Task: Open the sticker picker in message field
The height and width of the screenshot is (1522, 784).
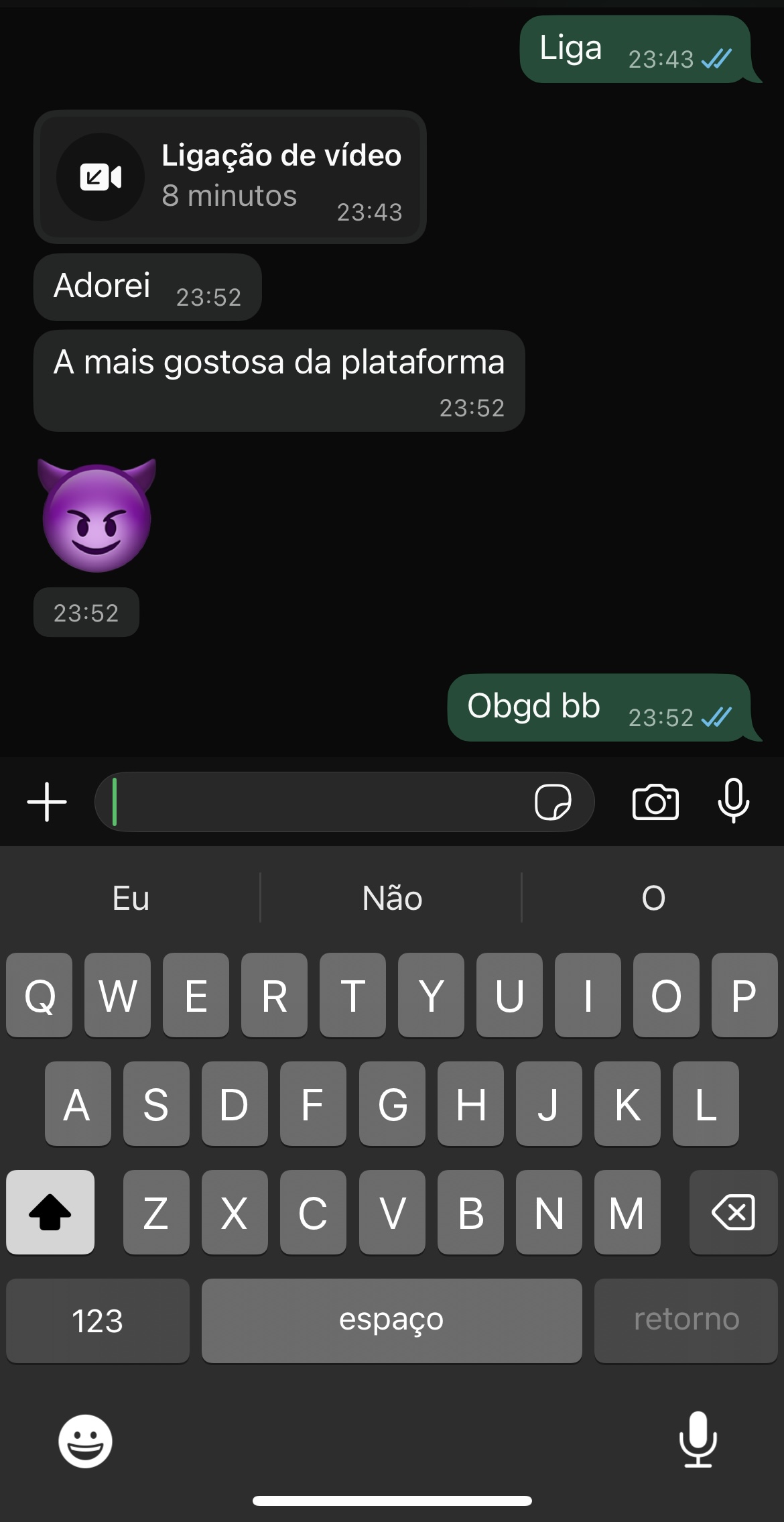Action: 553,802
